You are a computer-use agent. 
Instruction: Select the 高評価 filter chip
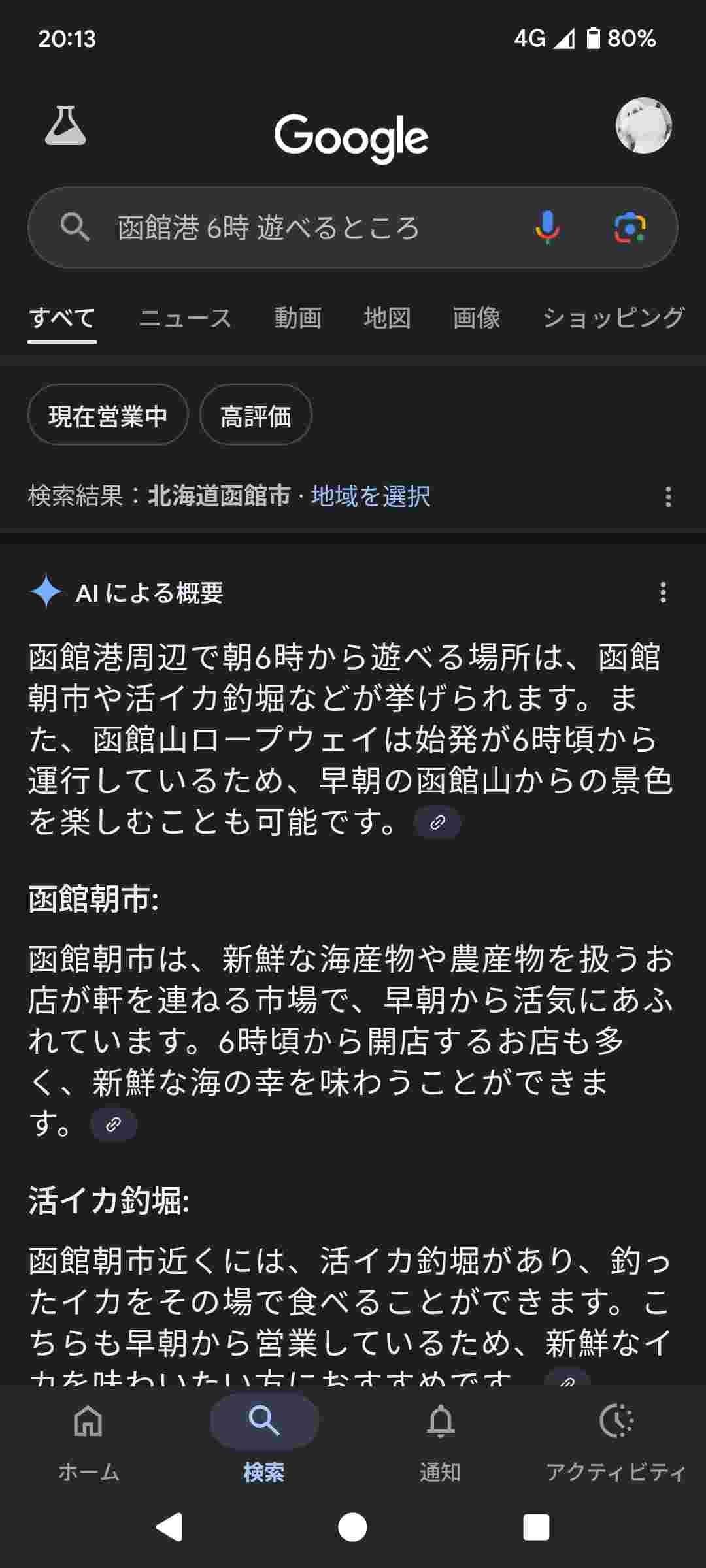[x=256, y=416]
